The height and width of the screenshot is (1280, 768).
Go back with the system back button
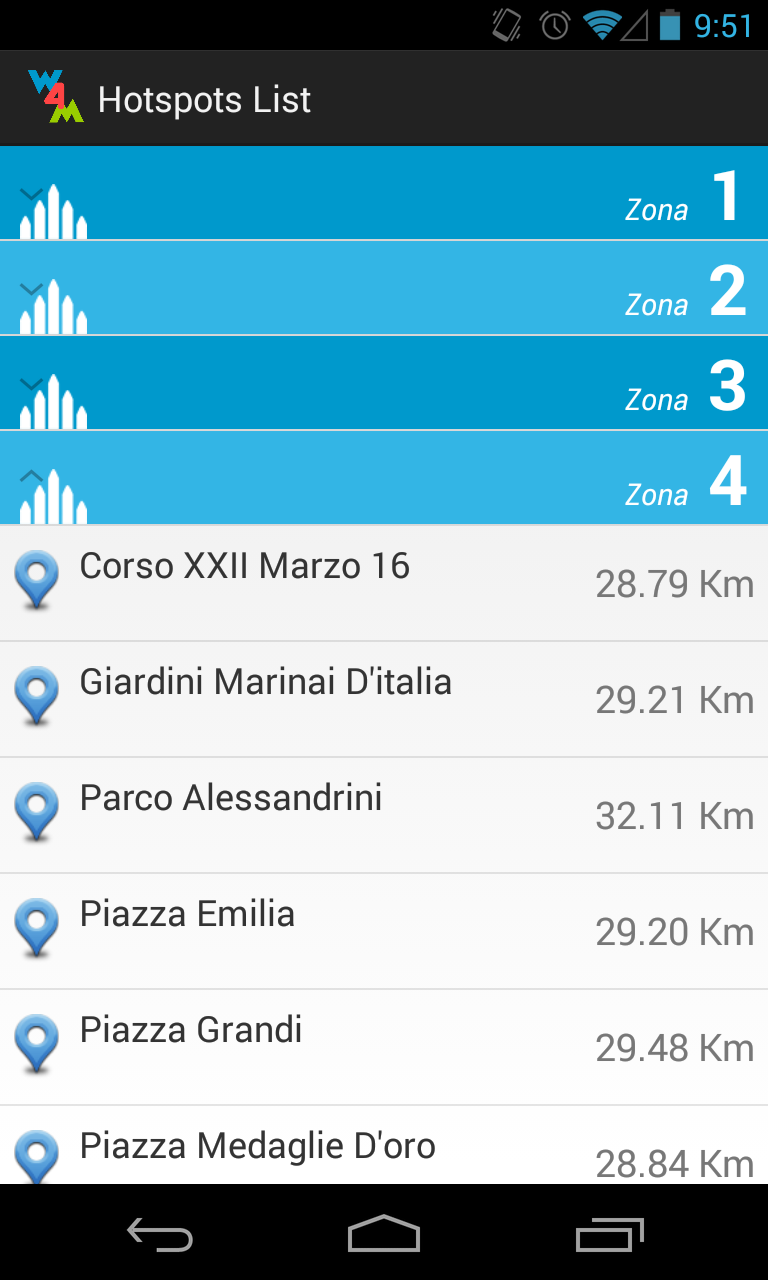(x=160, y=1234)
